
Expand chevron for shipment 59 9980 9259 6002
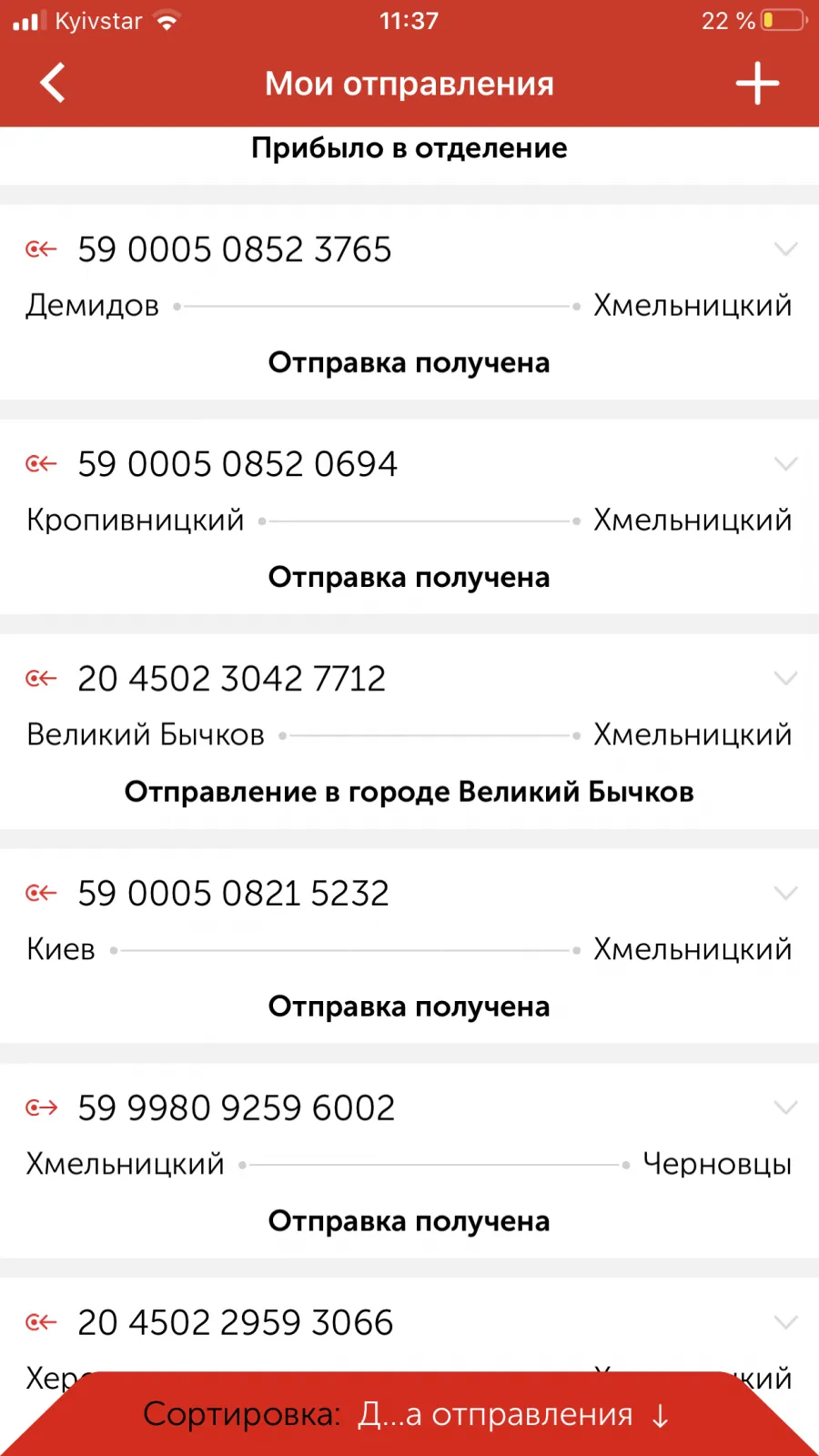pos(785,1108)
